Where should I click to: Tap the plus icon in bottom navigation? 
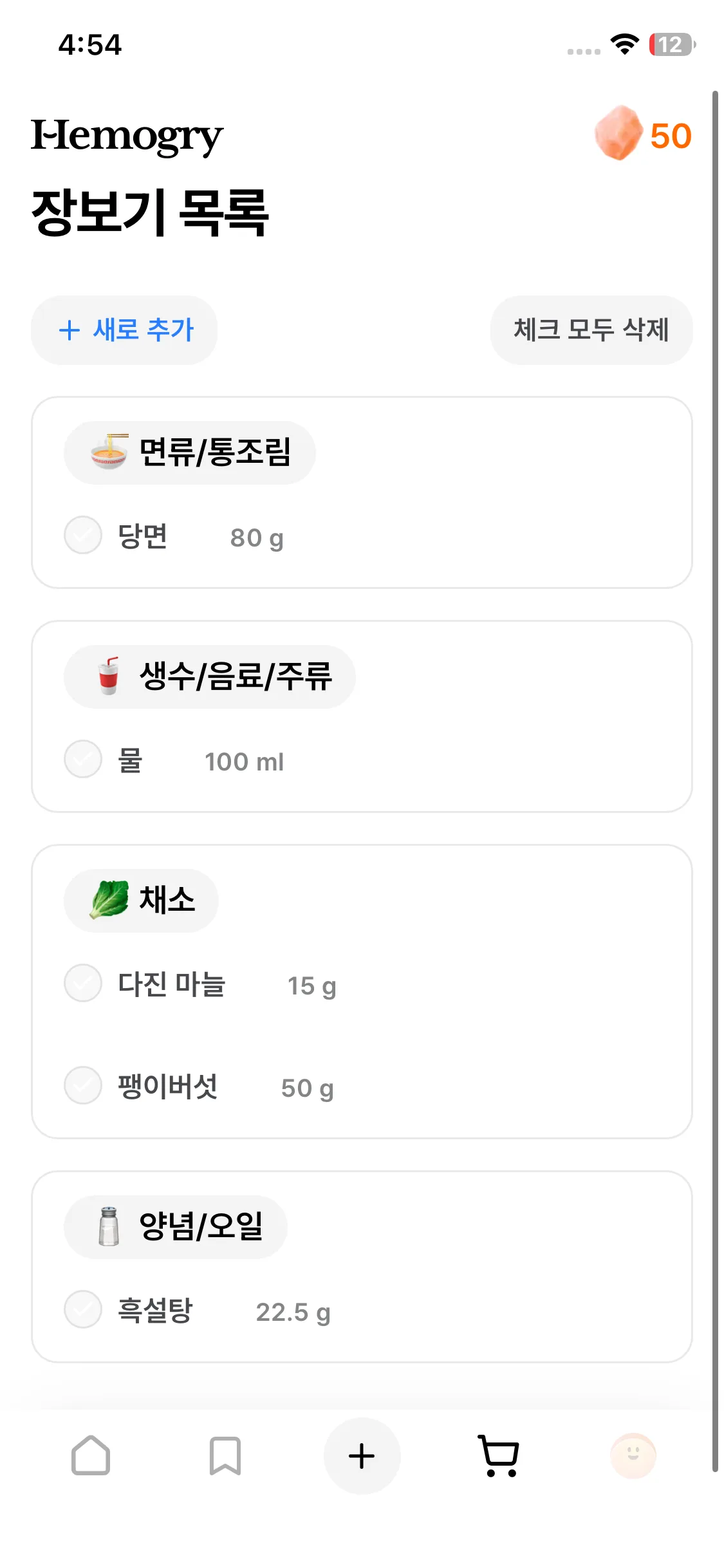(362, 1456)
